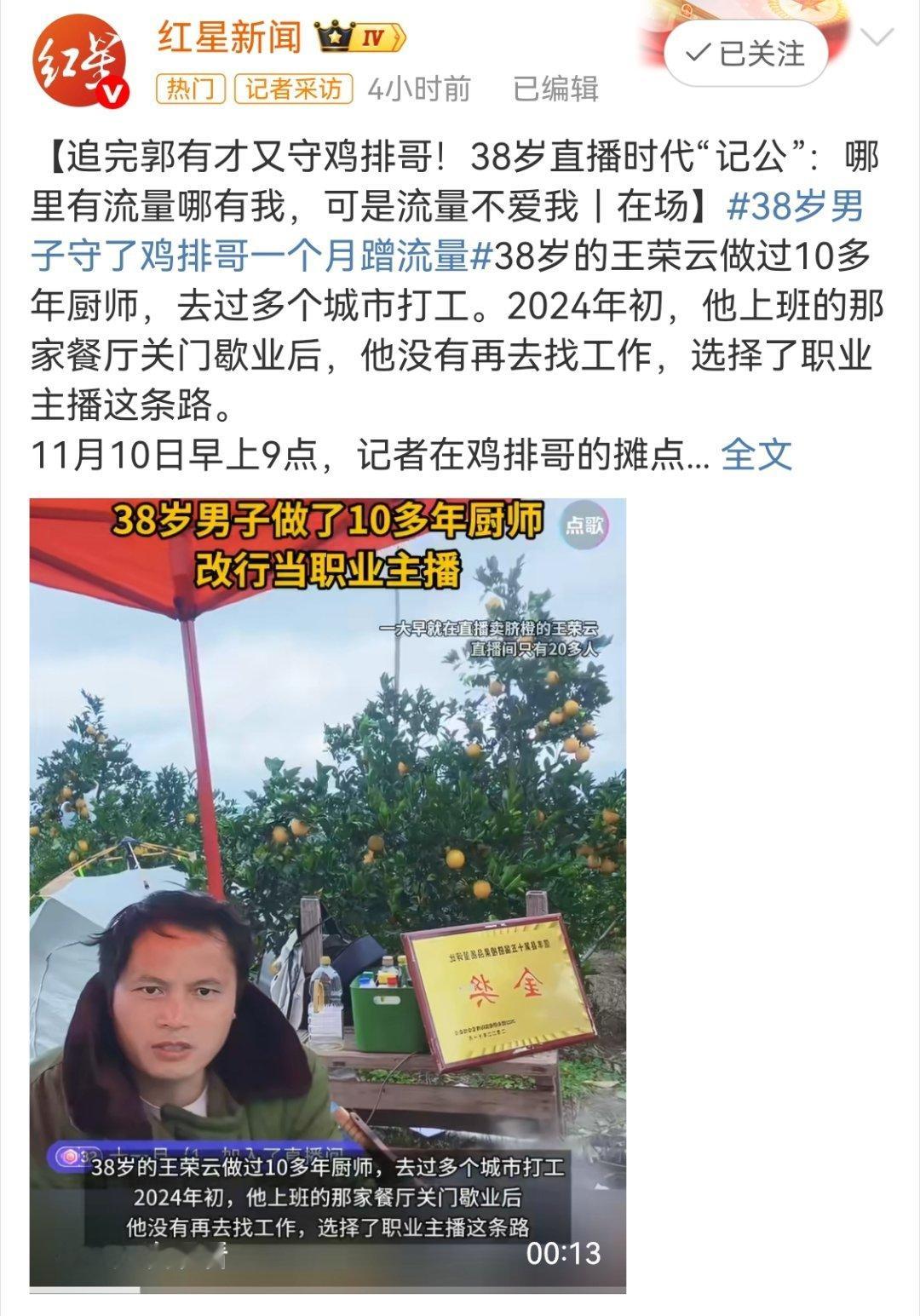Click the IV VIP level icon
920x1316 pixels.
pyautogui.click(x=375, y=37)
